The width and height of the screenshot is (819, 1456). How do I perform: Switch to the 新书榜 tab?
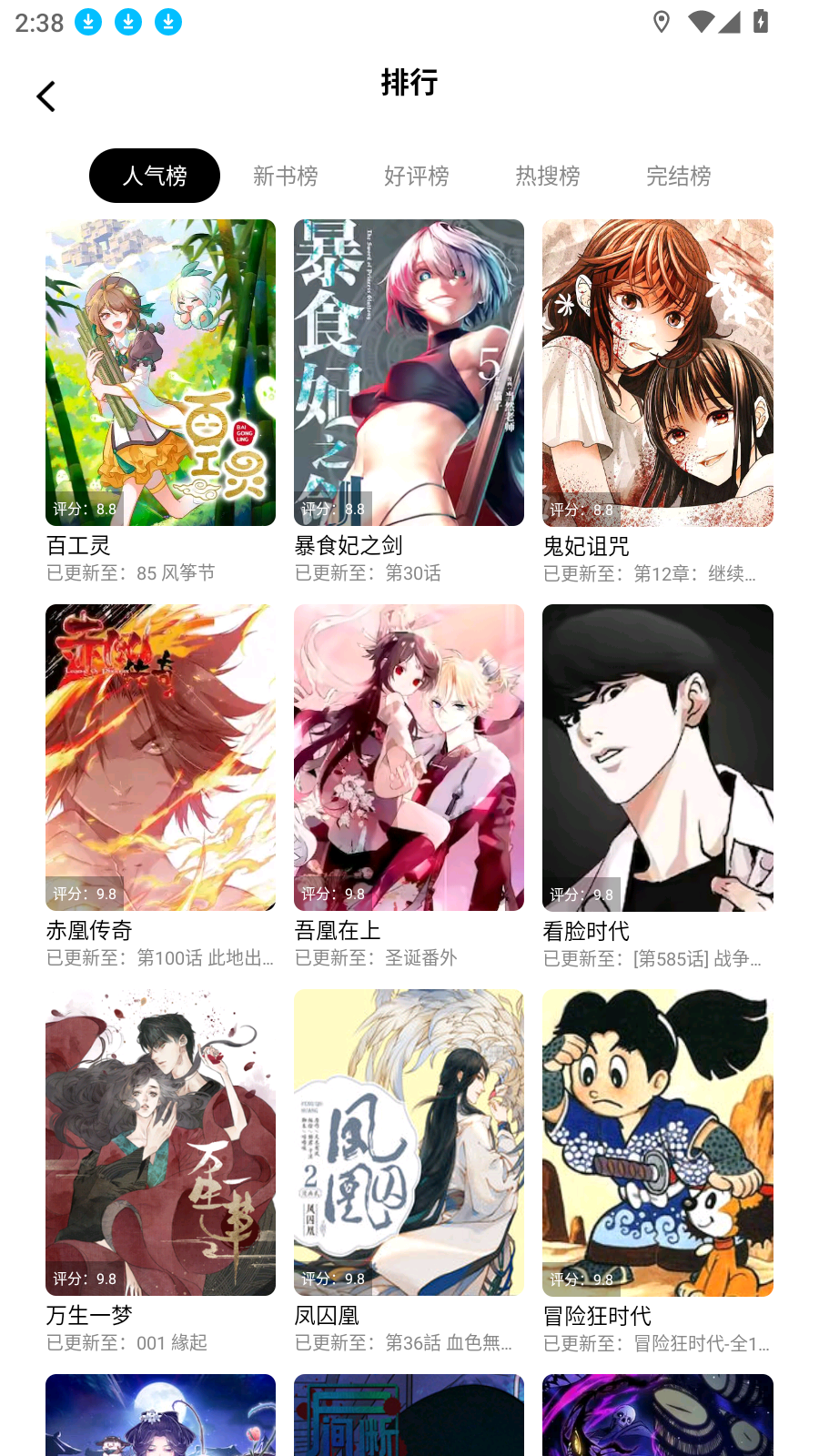[285, 176]
